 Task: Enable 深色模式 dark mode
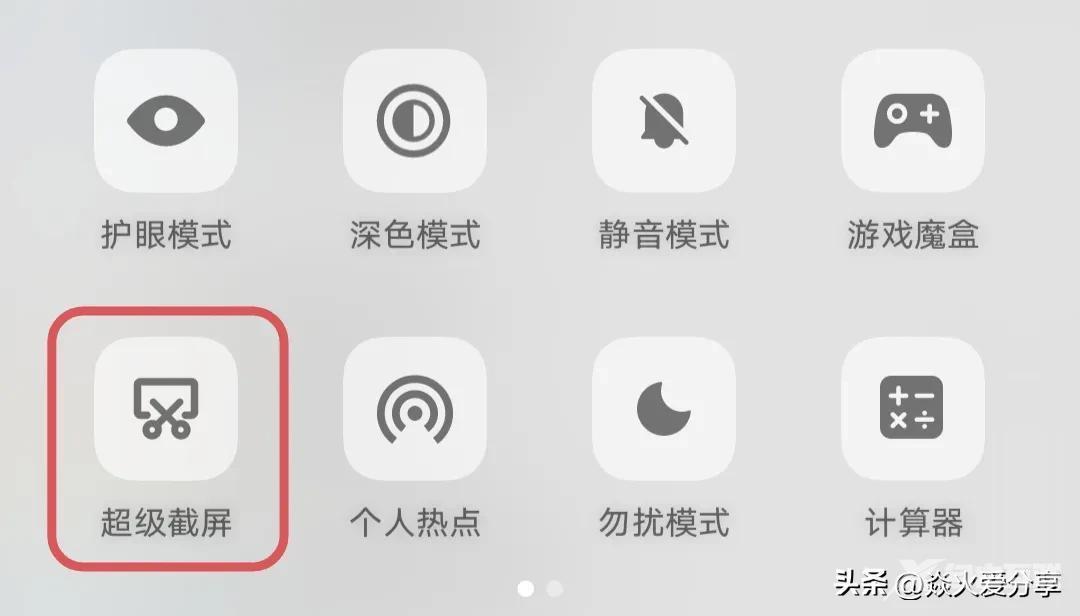(415, 121)
